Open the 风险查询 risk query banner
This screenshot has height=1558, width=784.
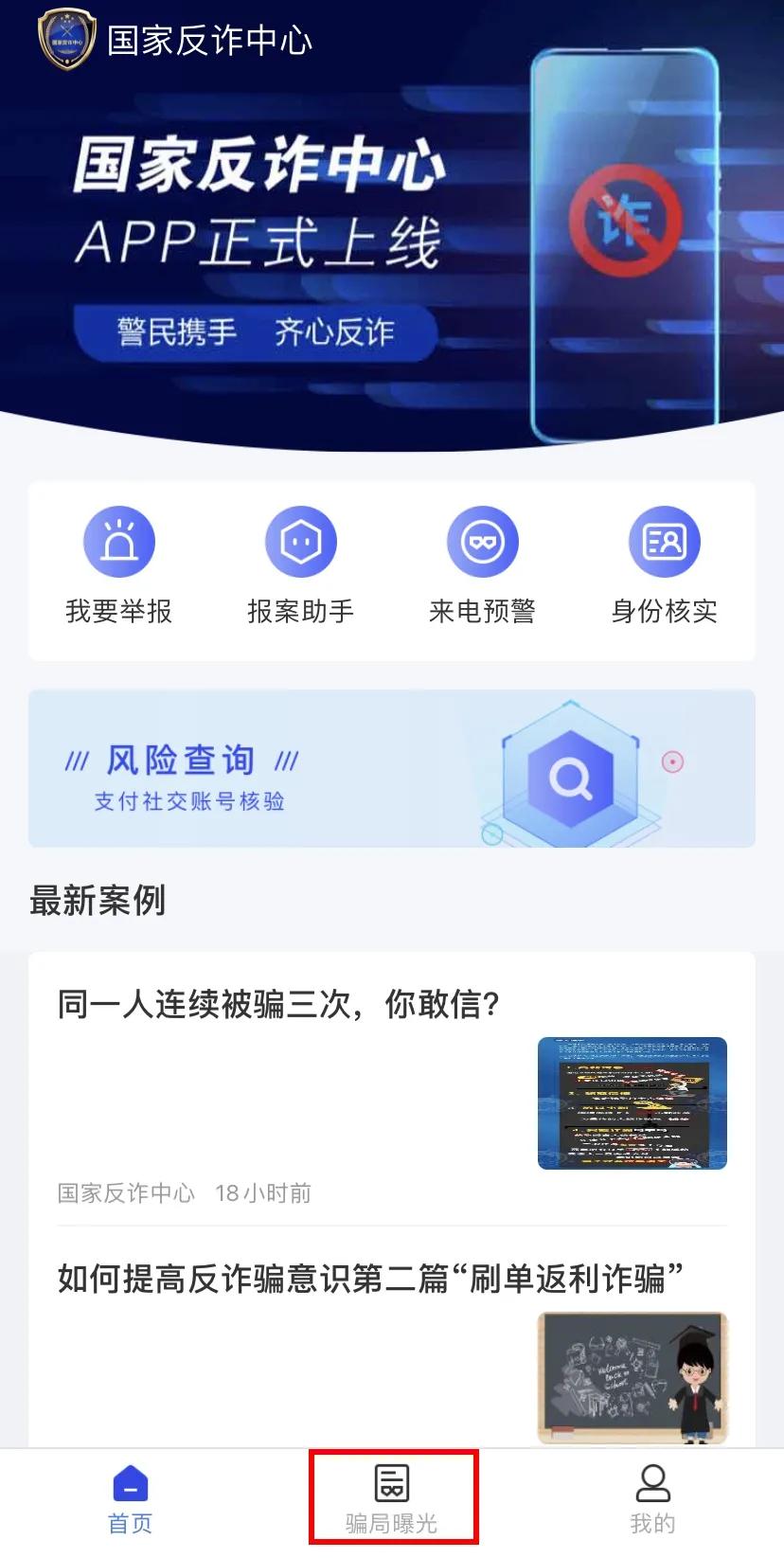click(392, 769)
